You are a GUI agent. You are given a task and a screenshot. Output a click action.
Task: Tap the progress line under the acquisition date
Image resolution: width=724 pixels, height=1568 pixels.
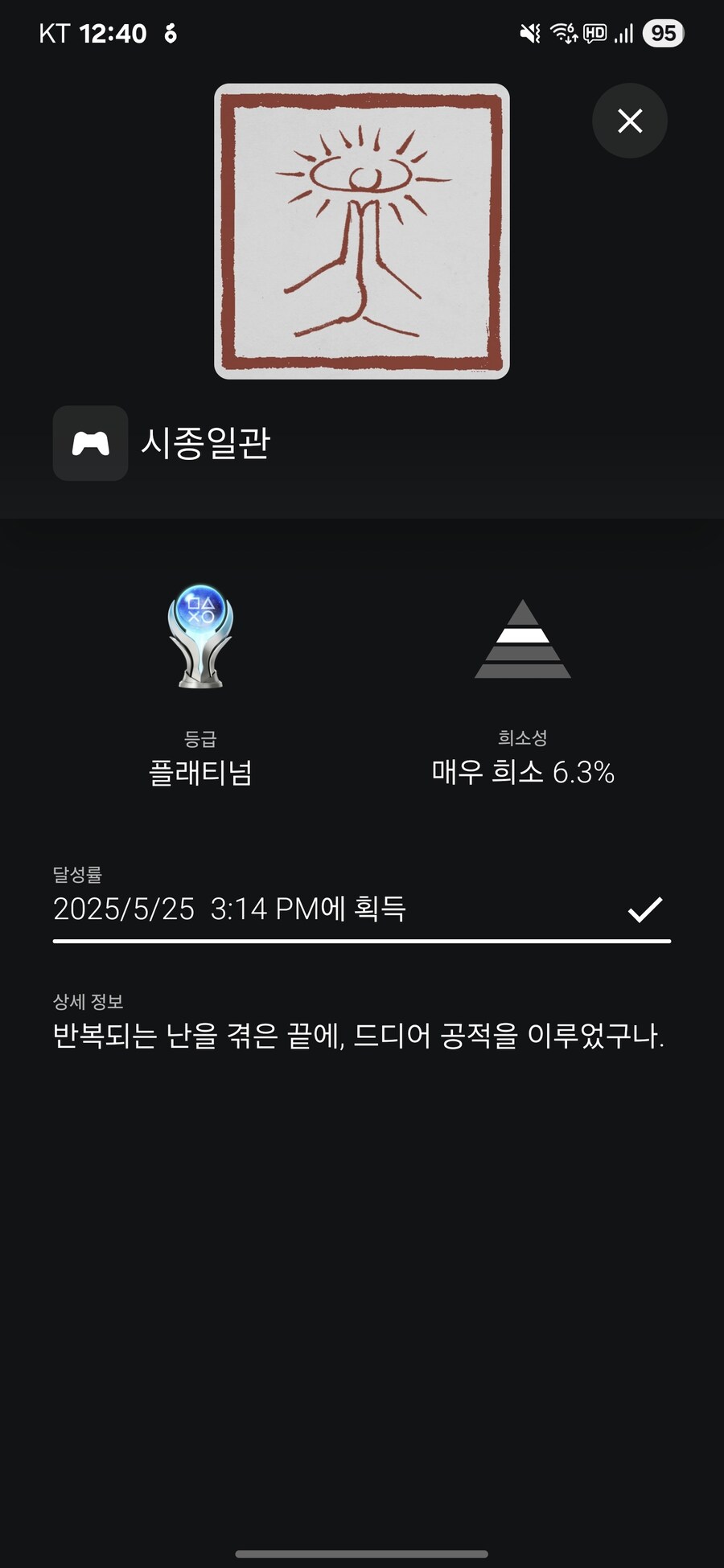(x=360, y=939)
